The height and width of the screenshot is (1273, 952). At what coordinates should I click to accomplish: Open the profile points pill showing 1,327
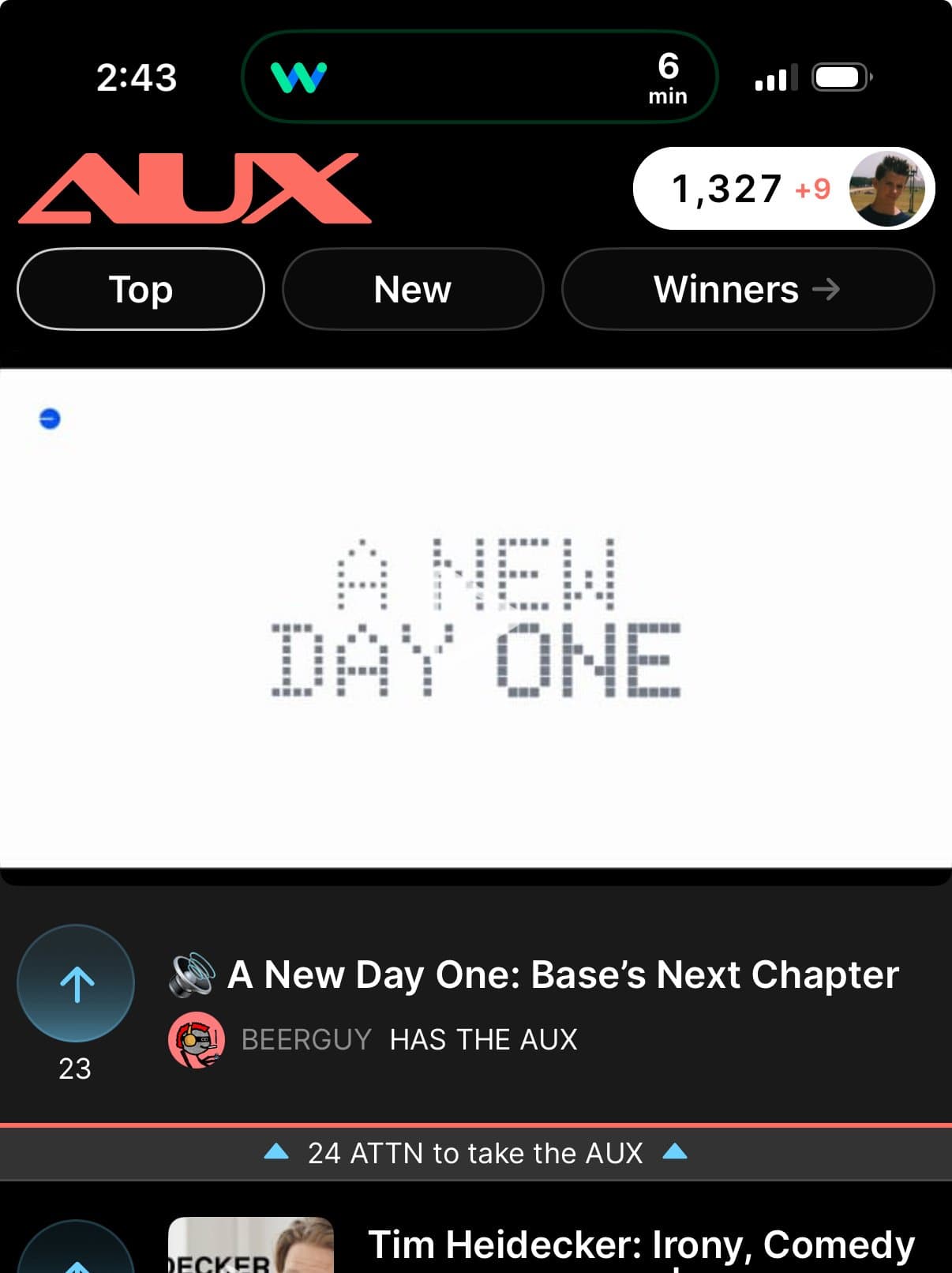click(x=783, y=189)
